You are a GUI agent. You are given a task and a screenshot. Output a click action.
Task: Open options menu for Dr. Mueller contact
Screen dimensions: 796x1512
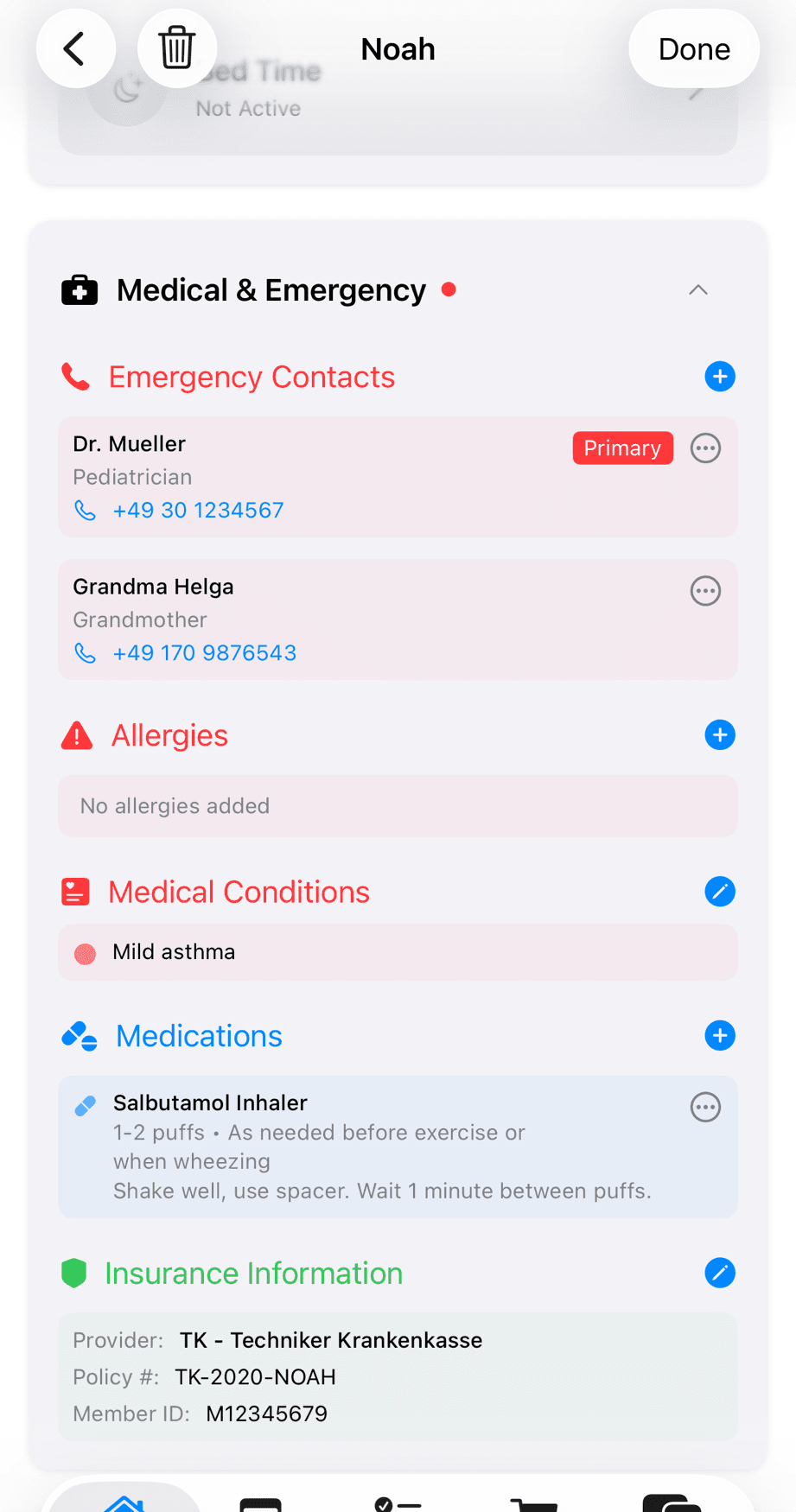tap(705, 448)
